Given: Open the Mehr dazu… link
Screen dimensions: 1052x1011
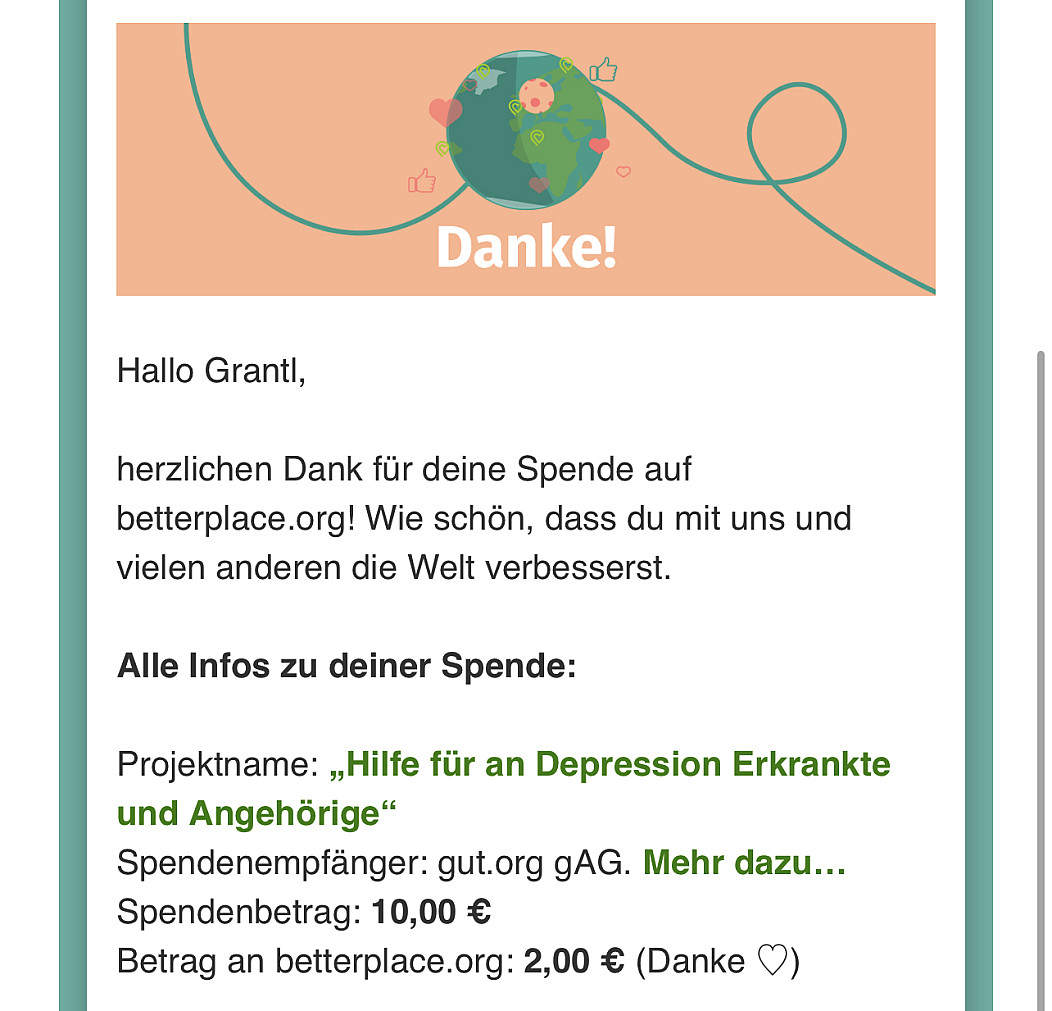Looking at the screenshot, I should (x=744, y=862).
